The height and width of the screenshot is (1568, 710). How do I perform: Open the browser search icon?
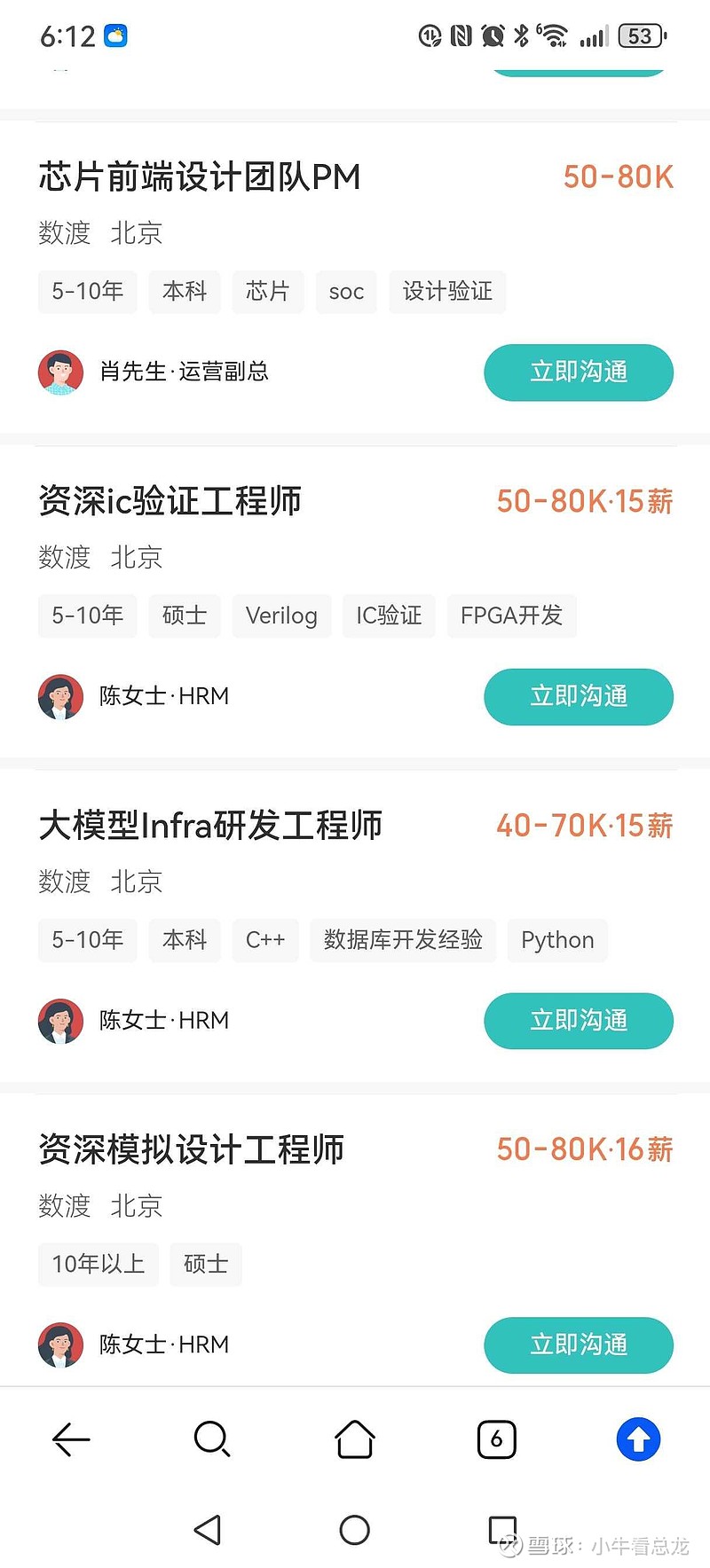pyautogui.click(x=212, y=1439)
